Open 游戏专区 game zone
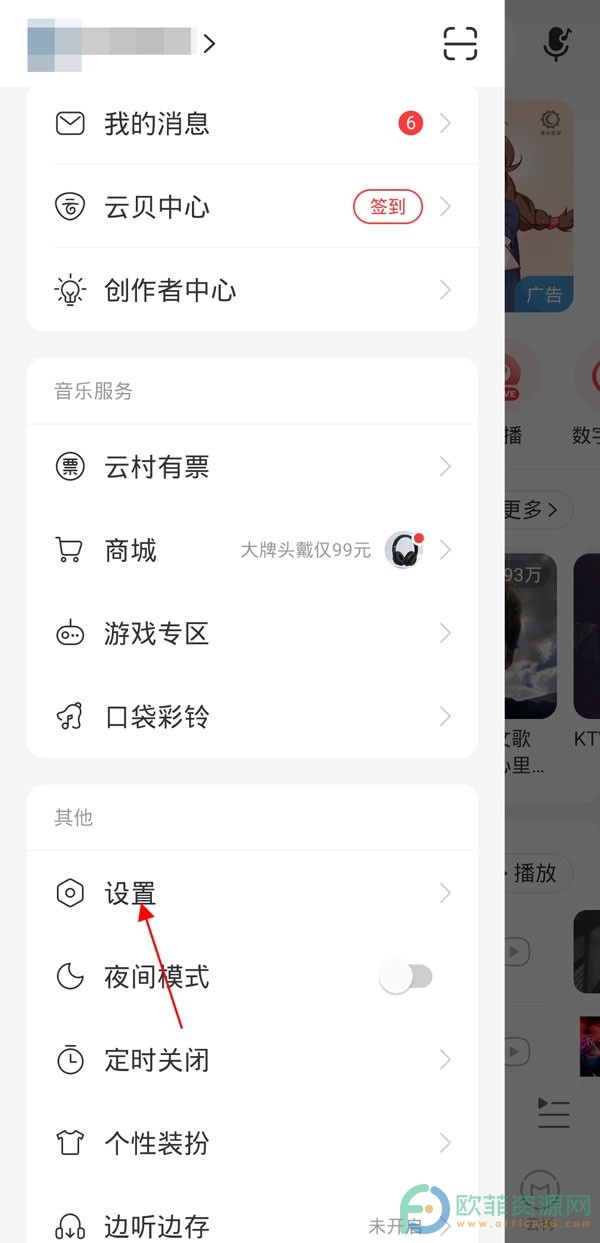This screenshot has width=600, height=1243. pos(252,633)
